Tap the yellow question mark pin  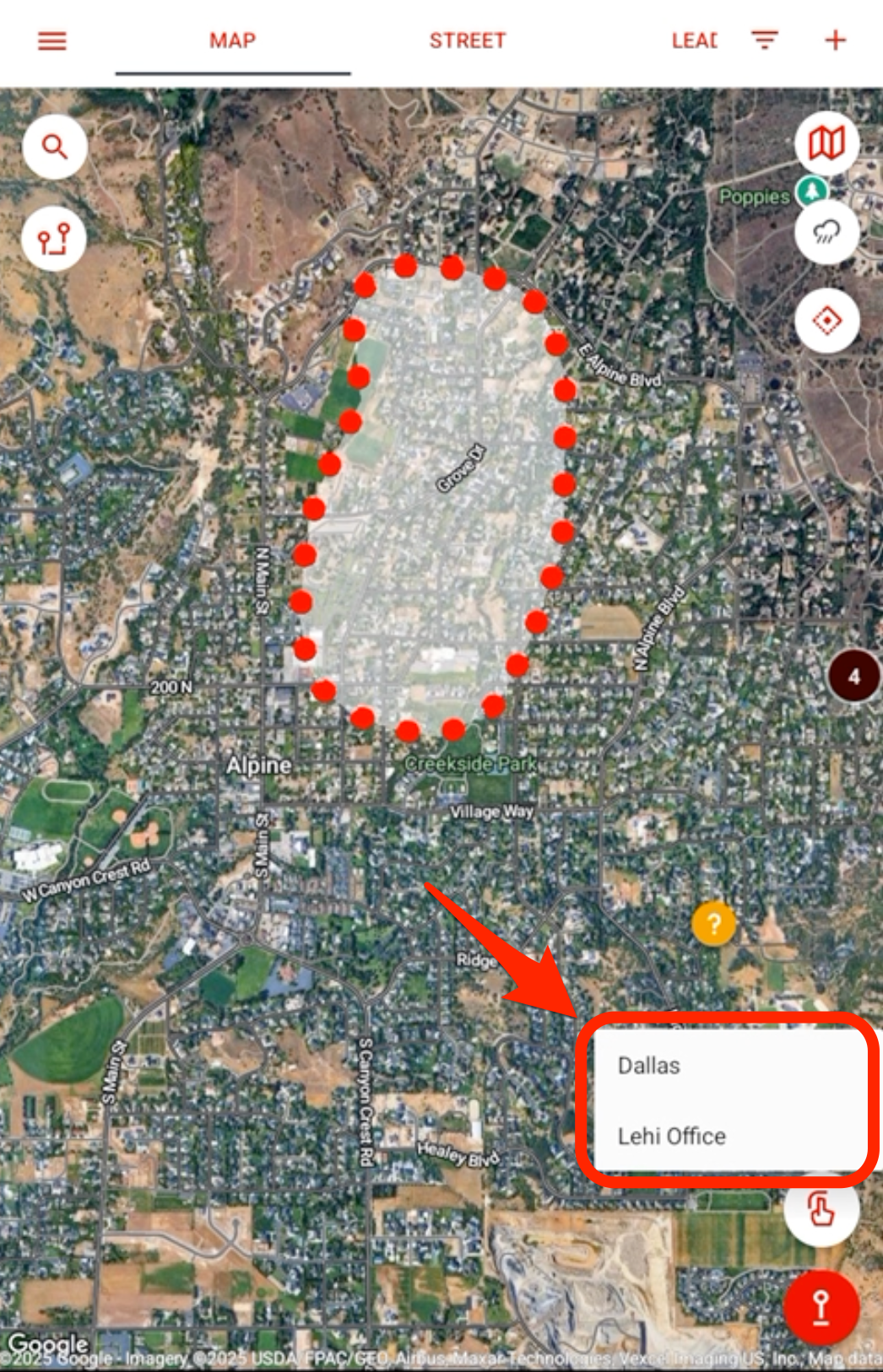click(x=713, y=924)
